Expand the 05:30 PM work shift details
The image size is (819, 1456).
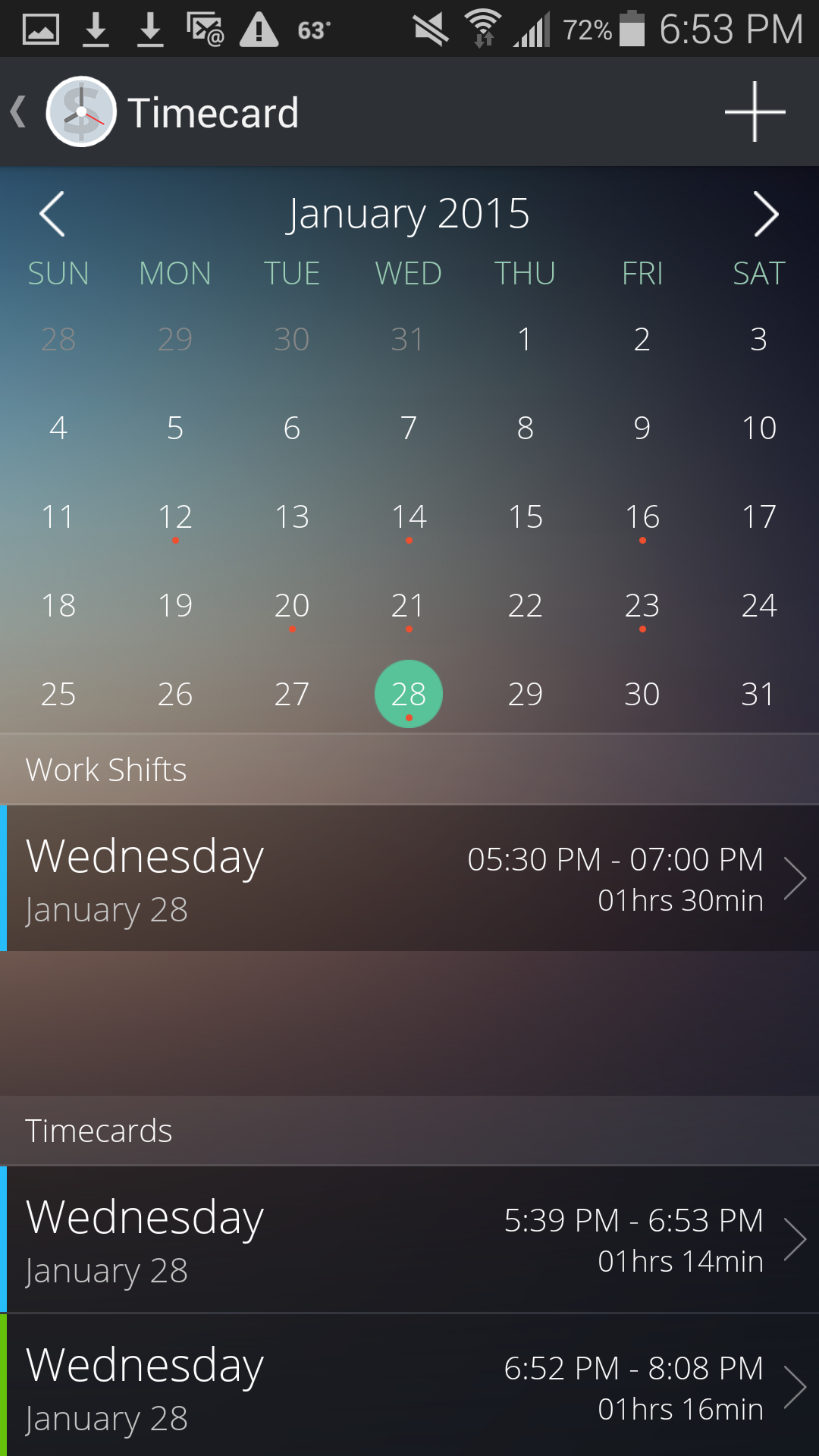[x=409, y=878]
